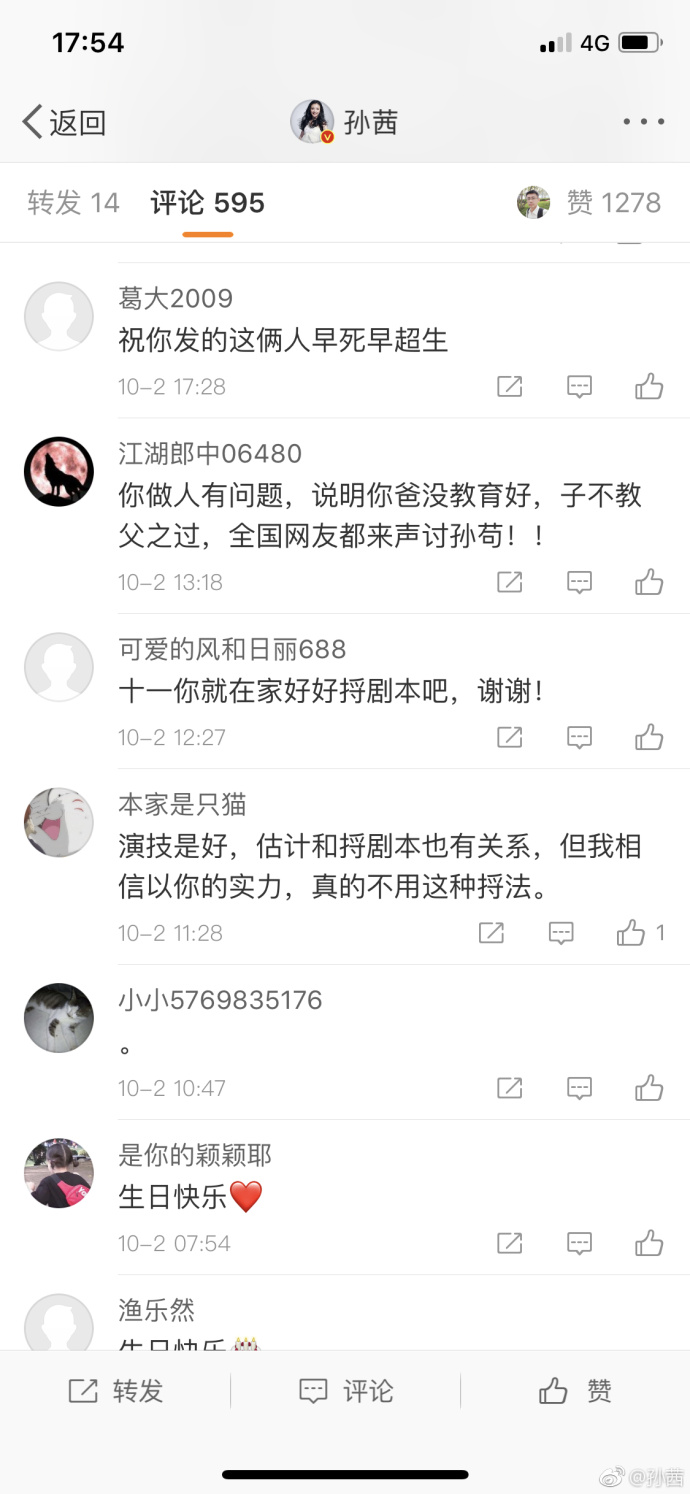Like the post with bottom 赞 button
This screenshot has width=690, height=1494.
(575, 1391)
